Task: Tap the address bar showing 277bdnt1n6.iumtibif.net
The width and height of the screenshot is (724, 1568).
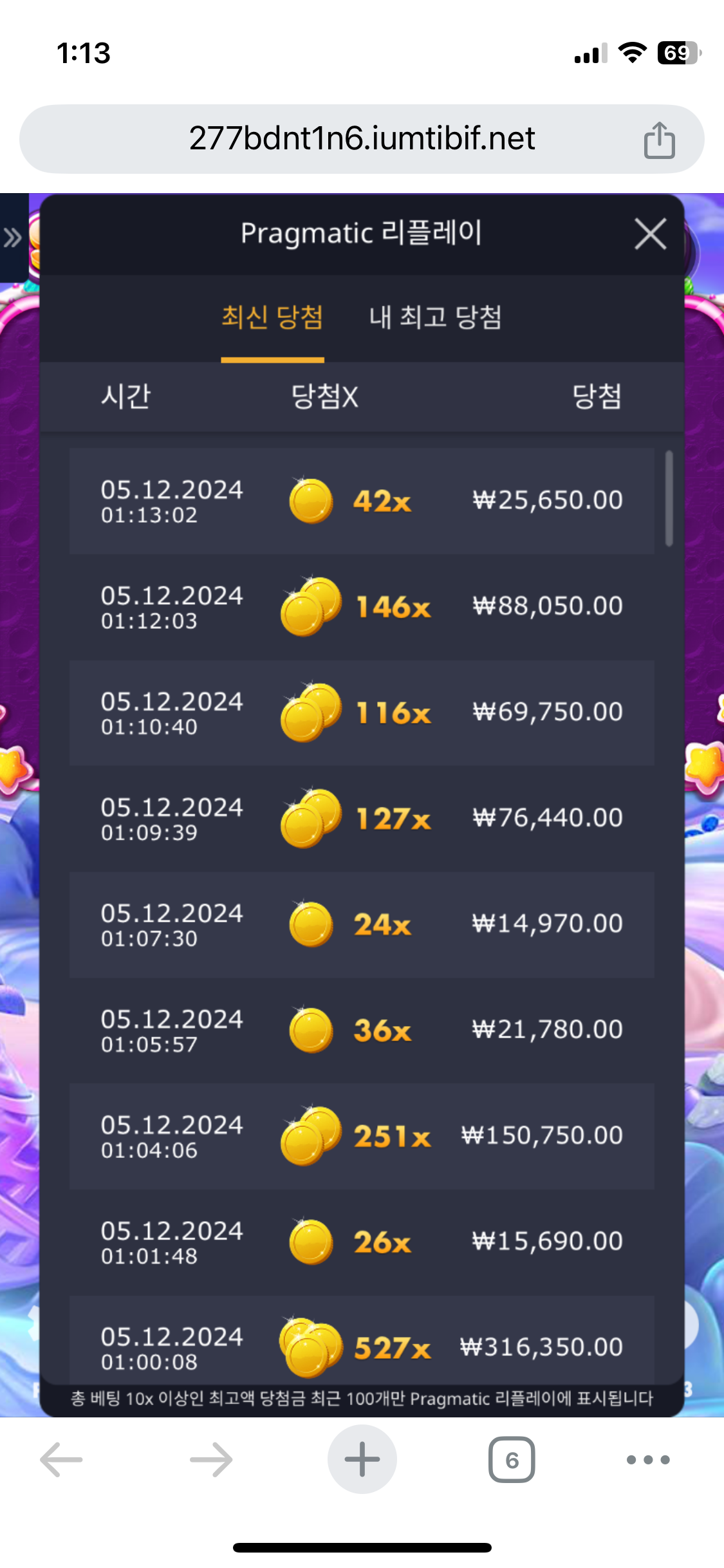Action: (362, 138)
